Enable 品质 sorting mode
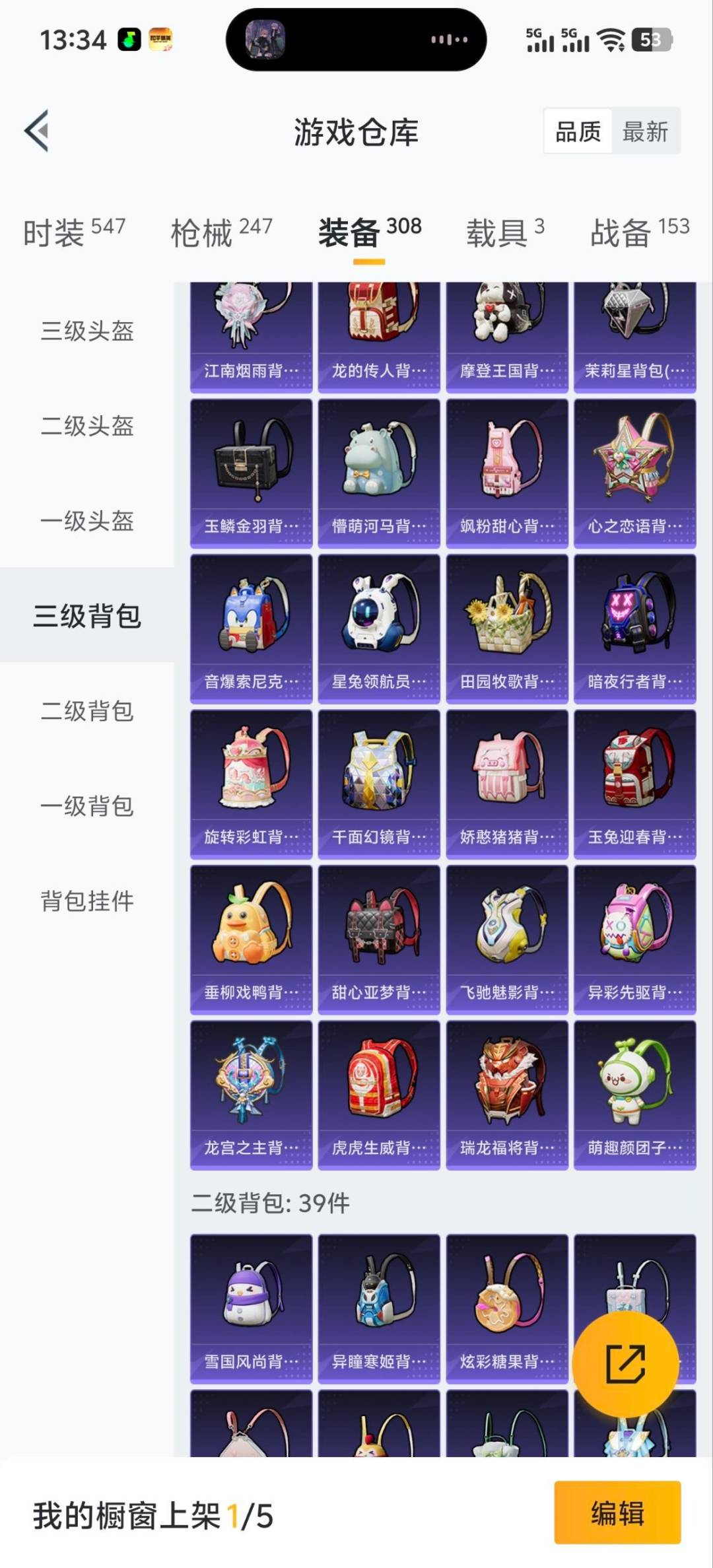This screenshot has height=1568, width=713. [576, 131]
